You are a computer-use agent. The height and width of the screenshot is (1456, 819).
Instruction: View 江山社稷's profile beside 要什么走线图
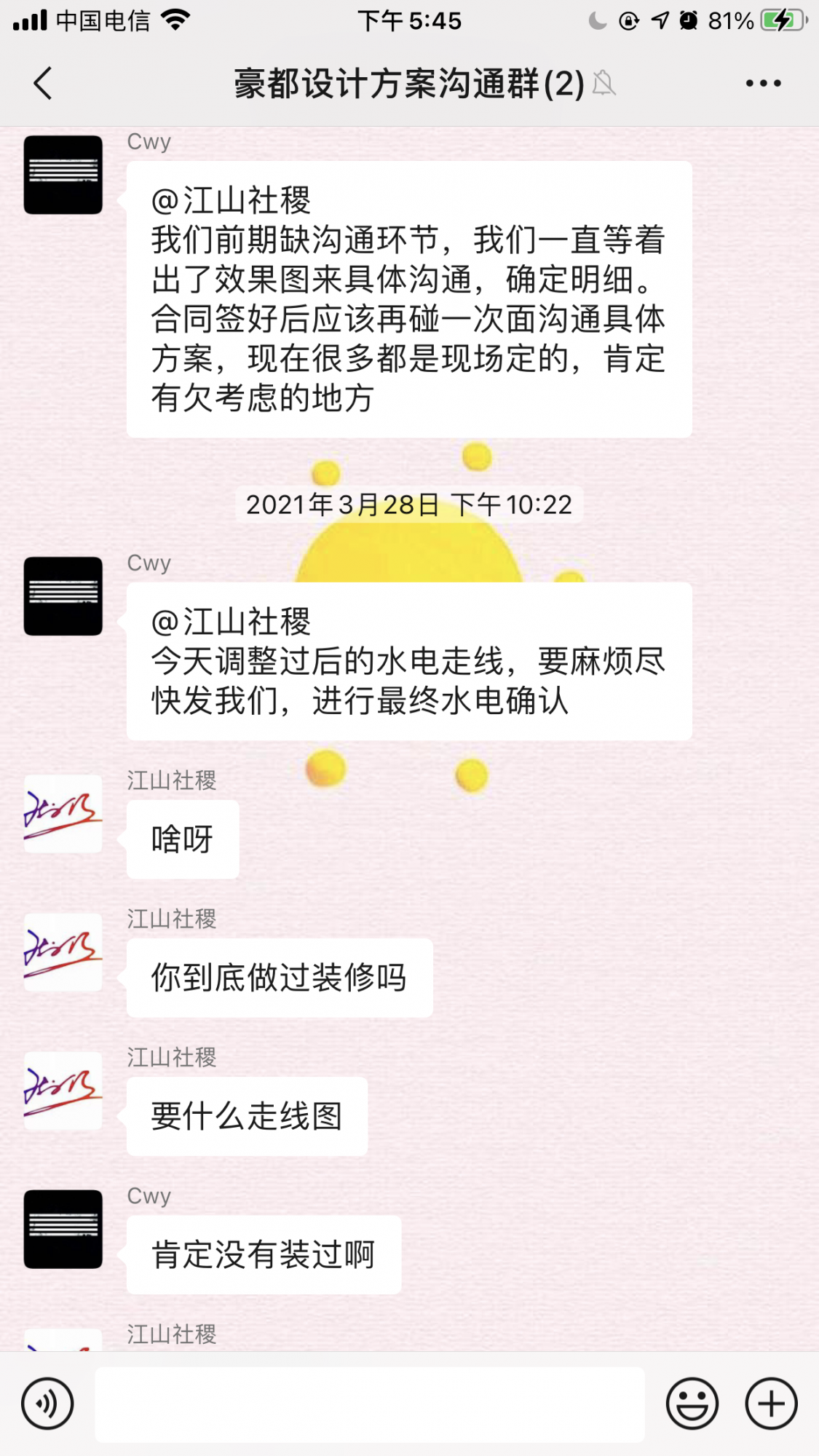[63, 1091]
